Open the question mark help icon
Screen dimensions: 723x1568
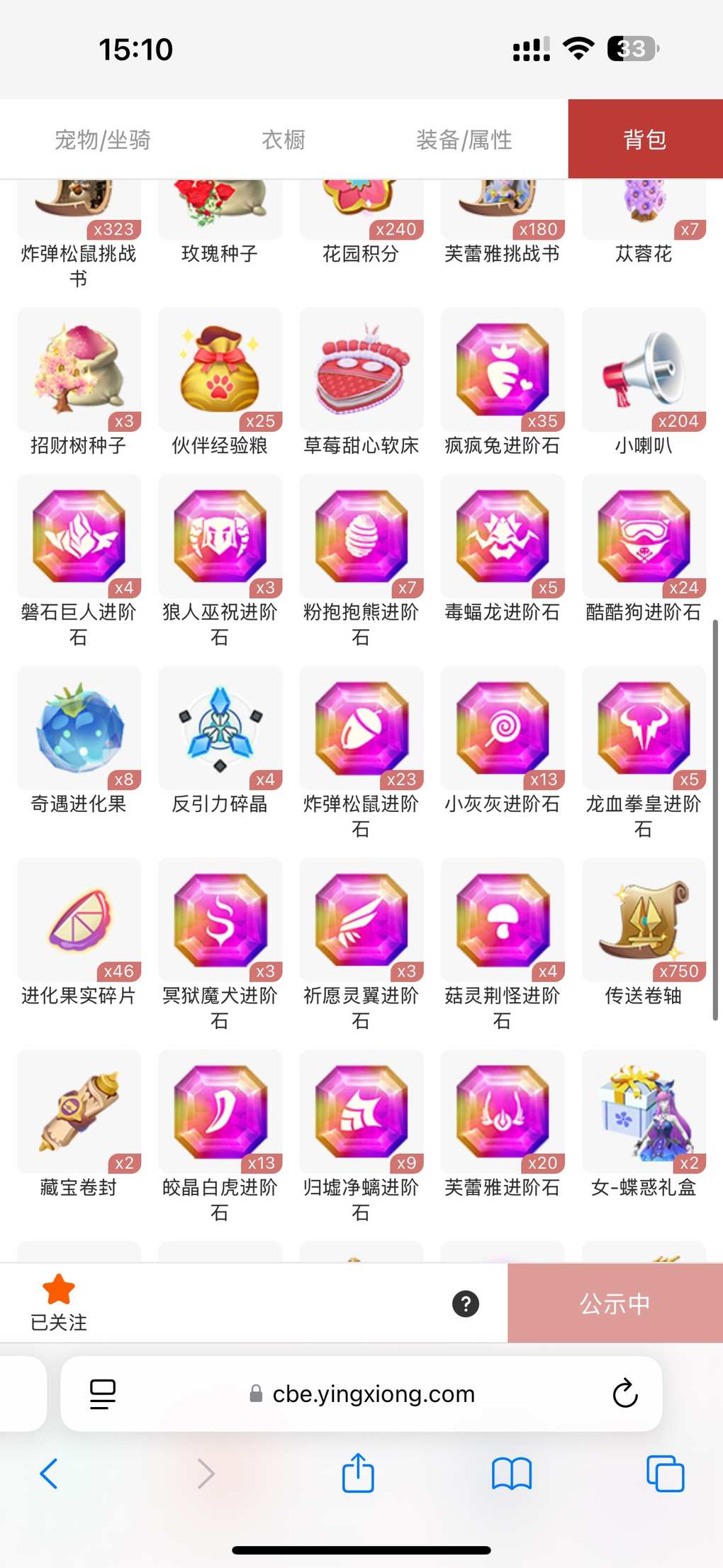tap(466, 1303)
